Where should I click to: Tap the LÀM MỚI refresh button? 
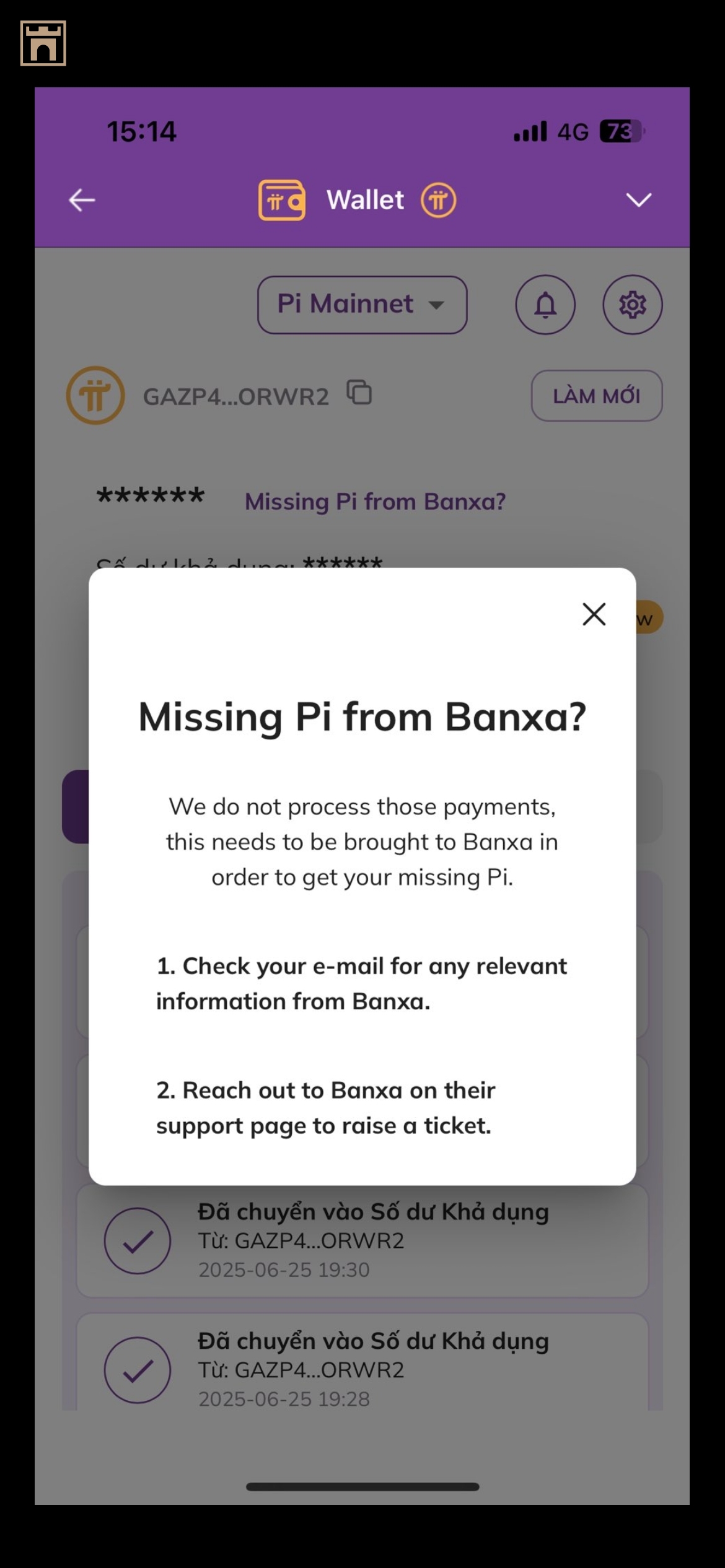596,396
